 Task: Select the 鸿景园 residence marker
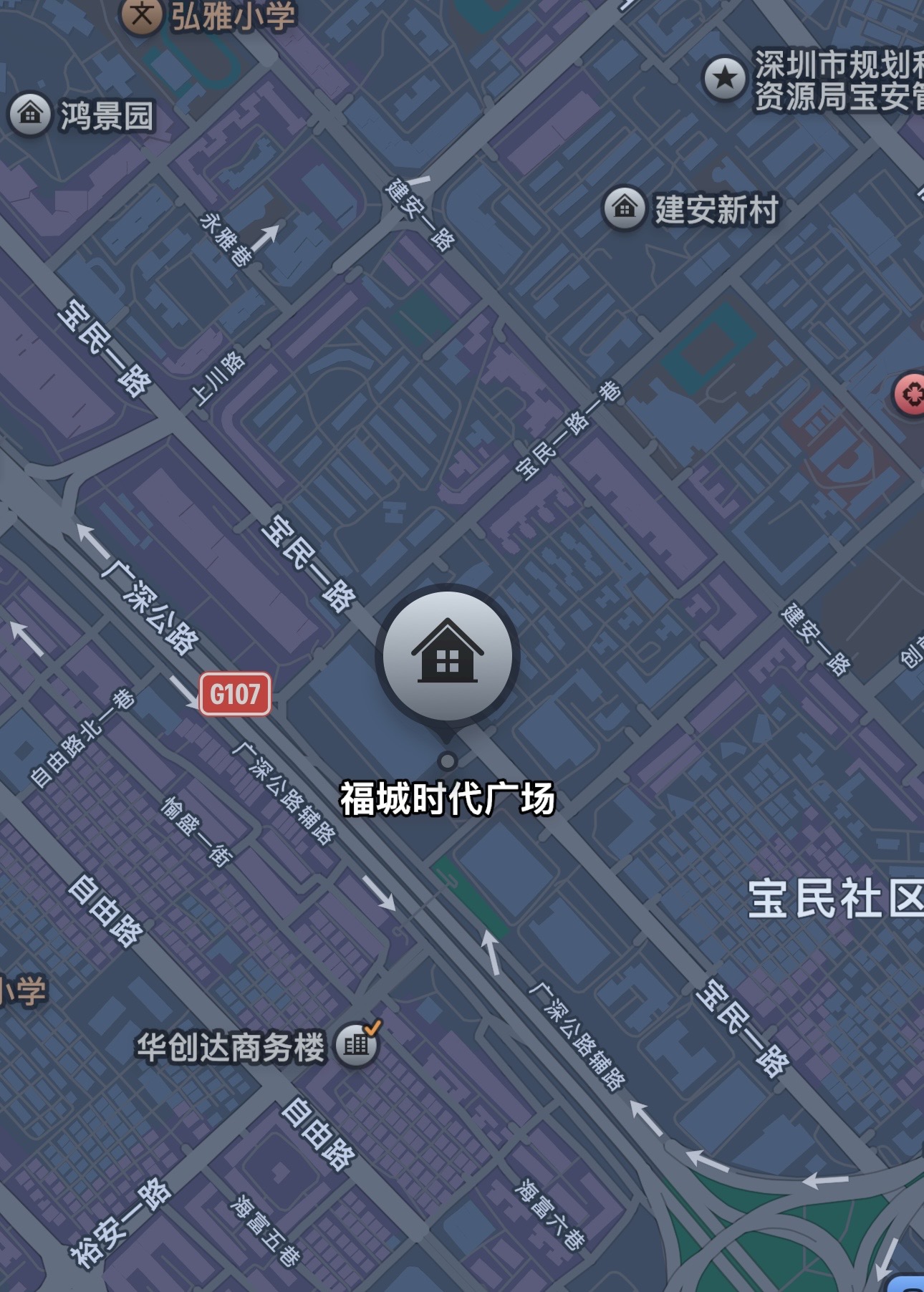tap(30, 113)
